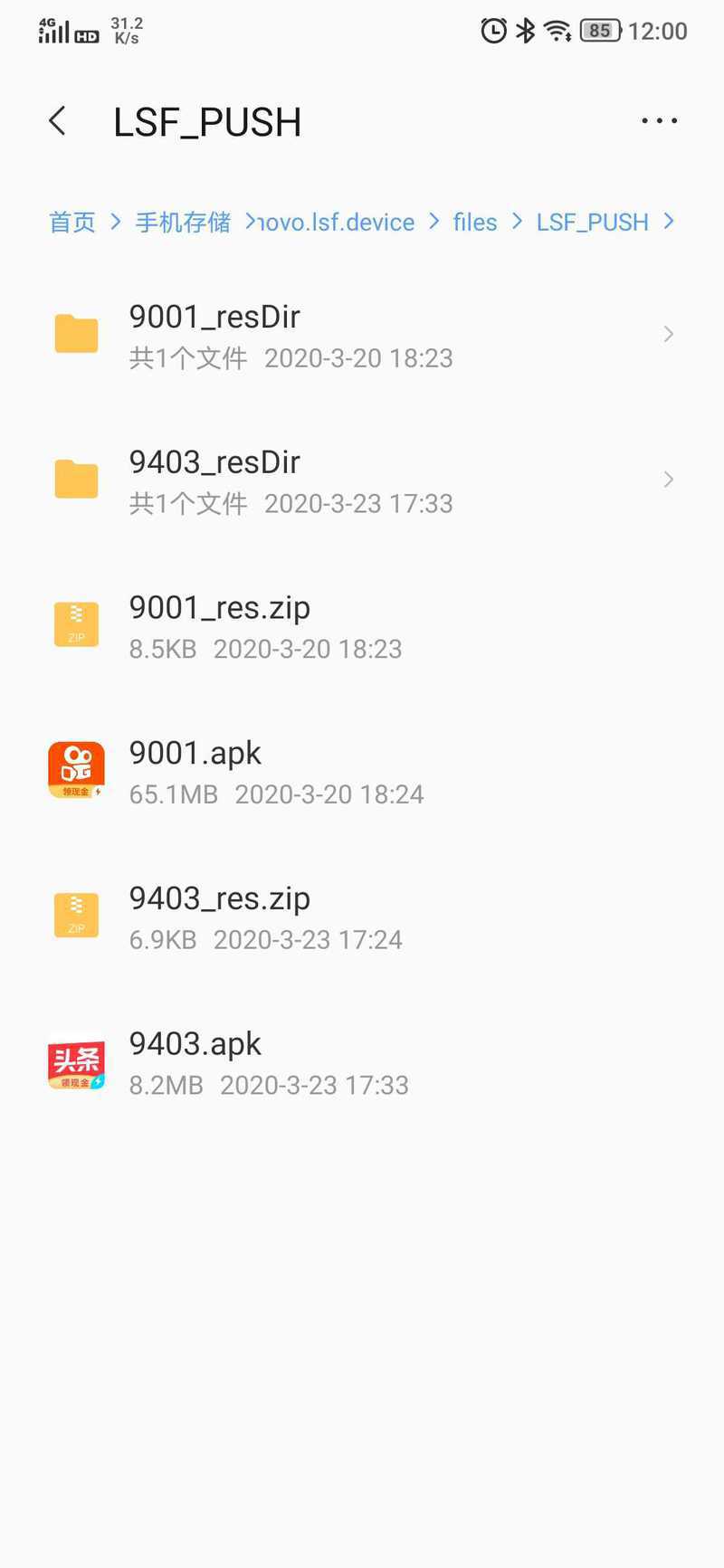Go up to the files folder breadcrumb
The width and height of the screenshot is (724, 1568).
(475, 222)
